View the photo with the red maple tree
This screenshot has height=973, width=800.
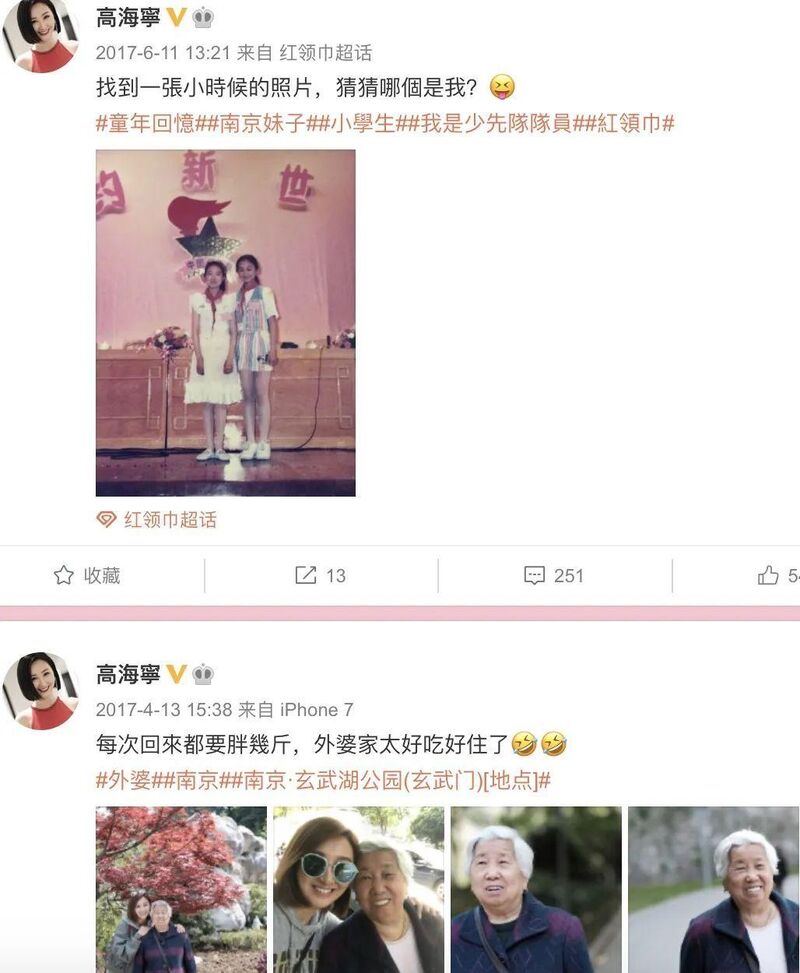pos(181,889)
